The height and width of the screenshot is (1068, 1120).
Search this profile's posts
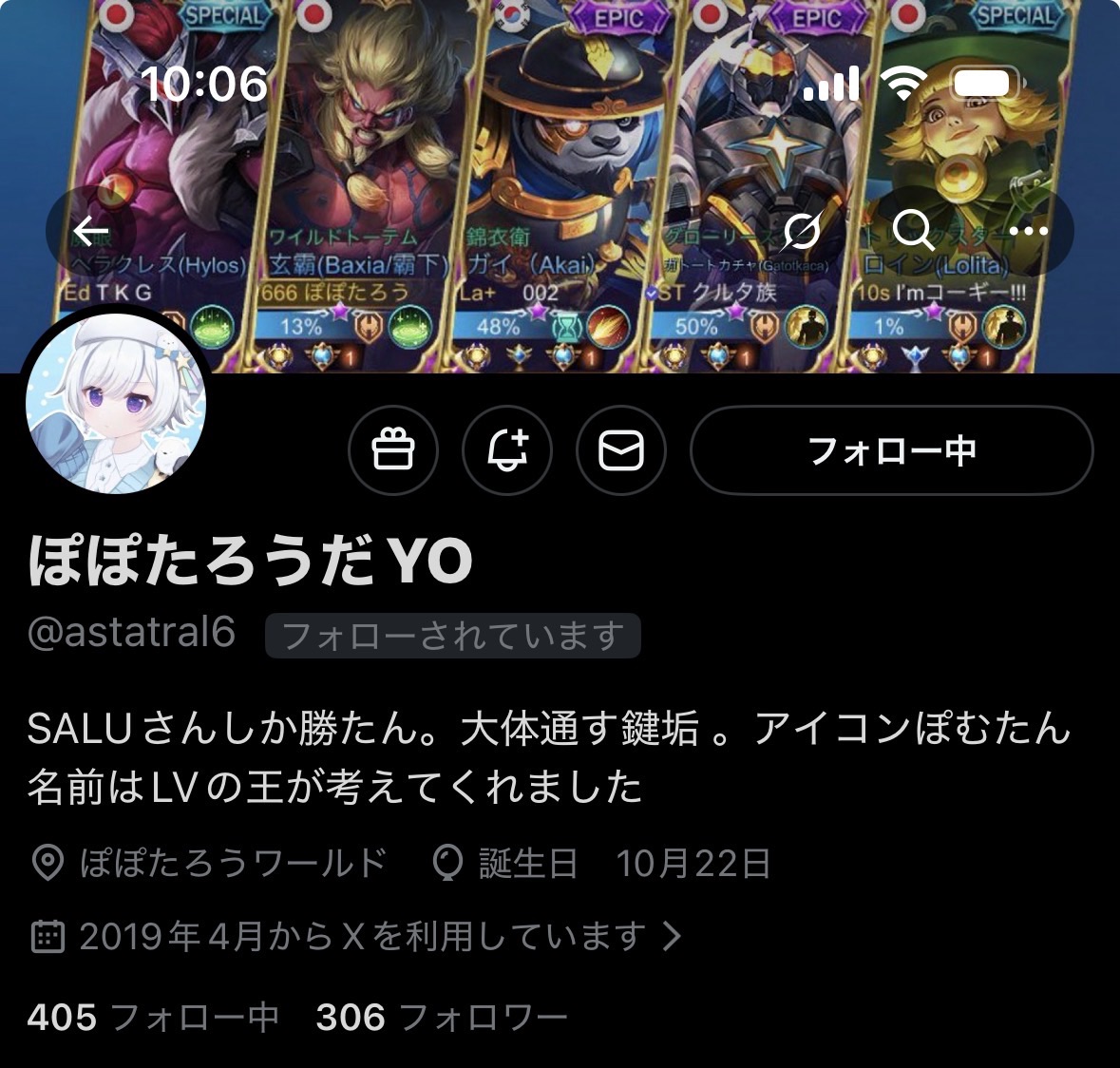click(914, 231)
